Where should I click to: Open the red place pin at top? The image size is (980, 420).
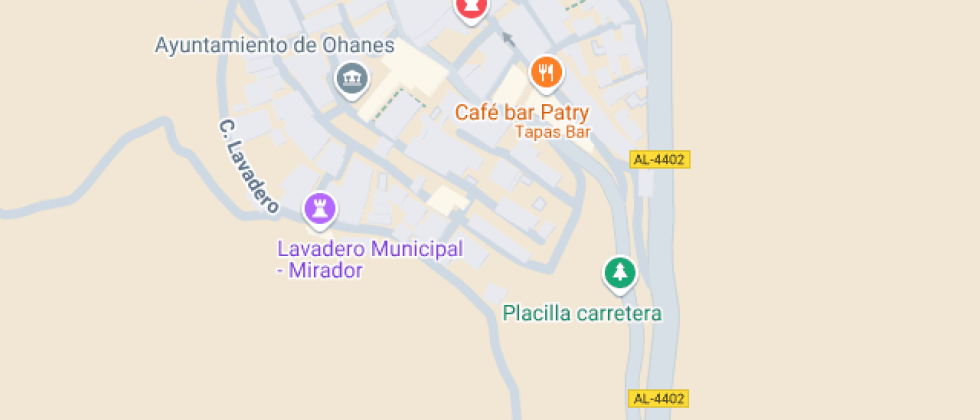(x=471, y=8)
